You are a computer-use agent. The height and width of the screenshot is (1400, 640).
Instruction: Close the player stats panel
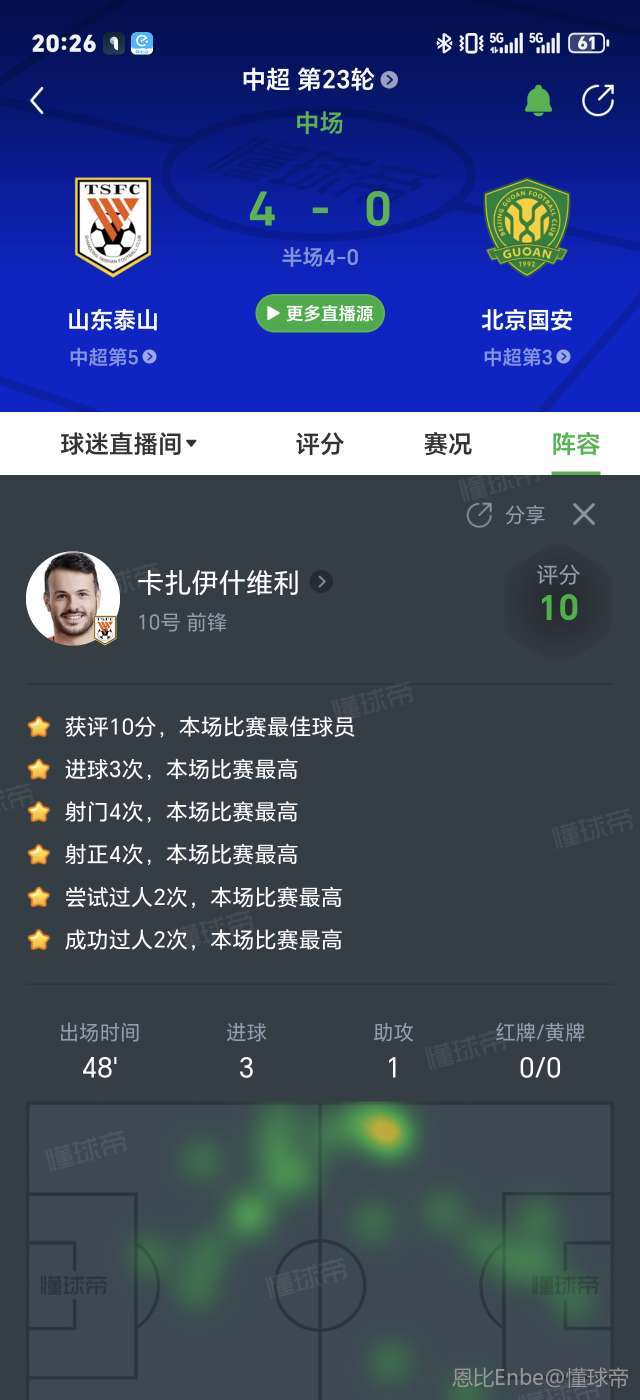(x=584, y=514)
